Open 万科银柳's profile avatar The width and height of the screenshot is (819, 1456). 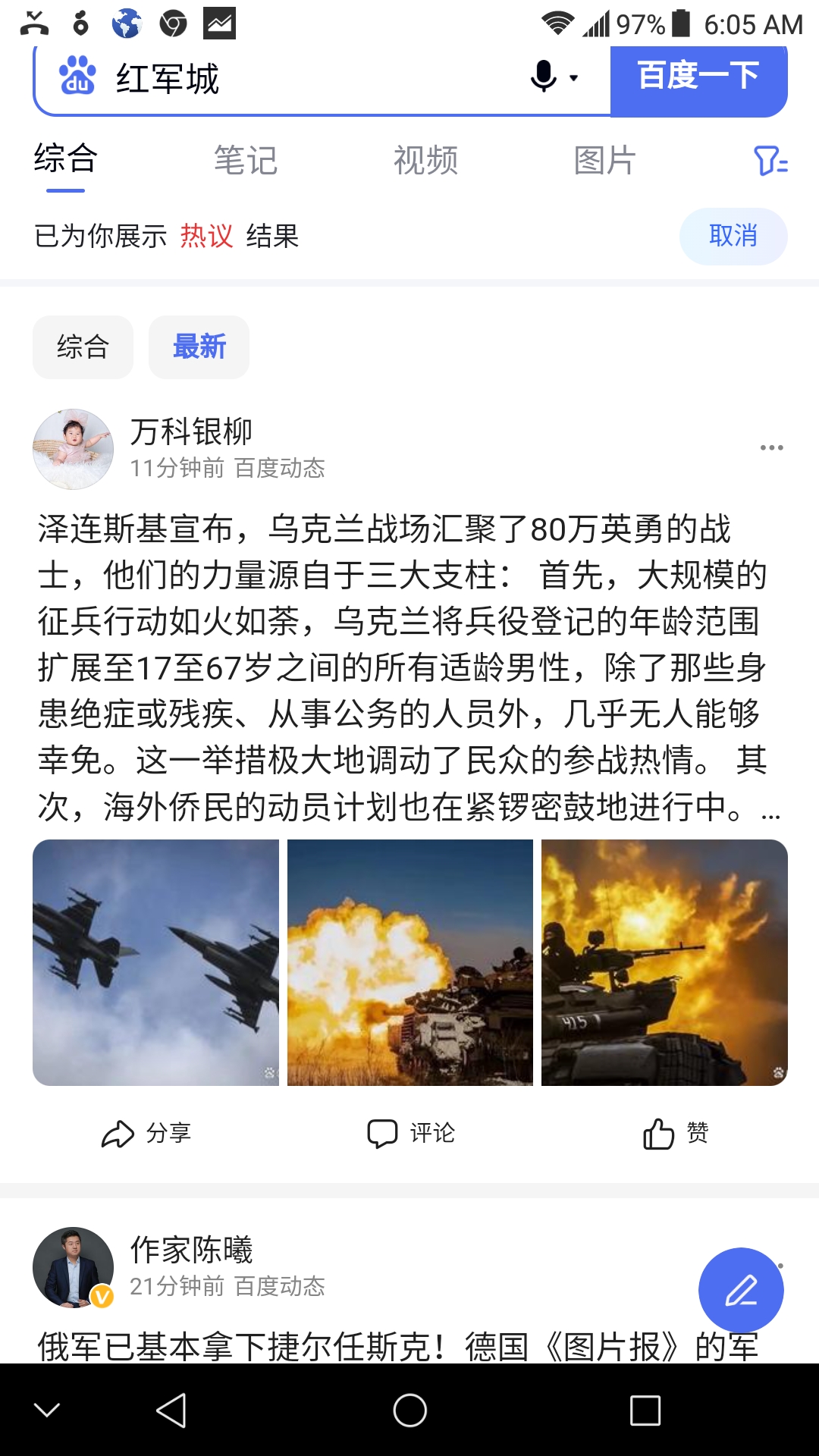tap(73, 449)
